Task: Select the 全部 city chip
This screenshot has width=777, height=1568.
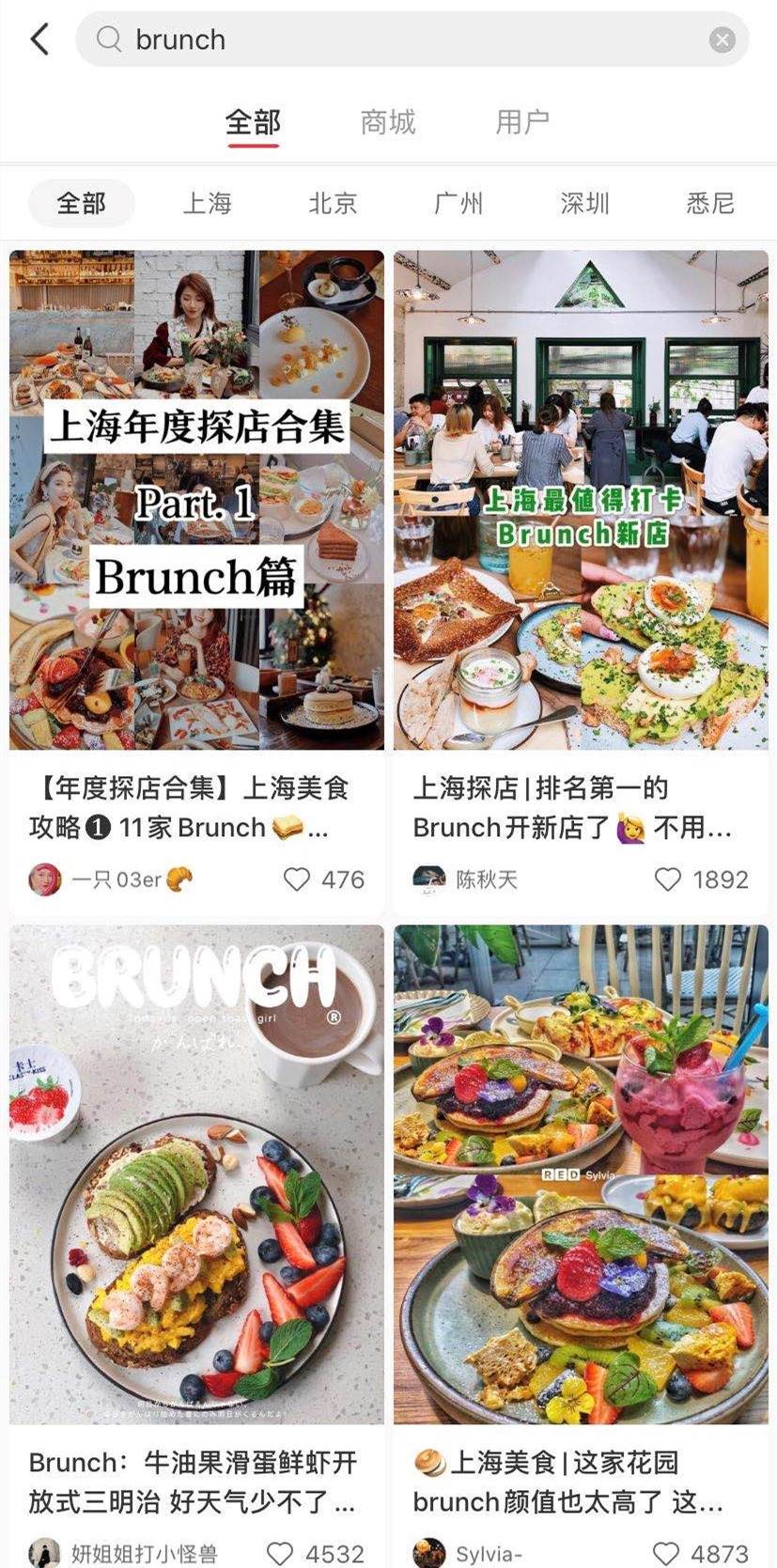Action: coord(82,203)
